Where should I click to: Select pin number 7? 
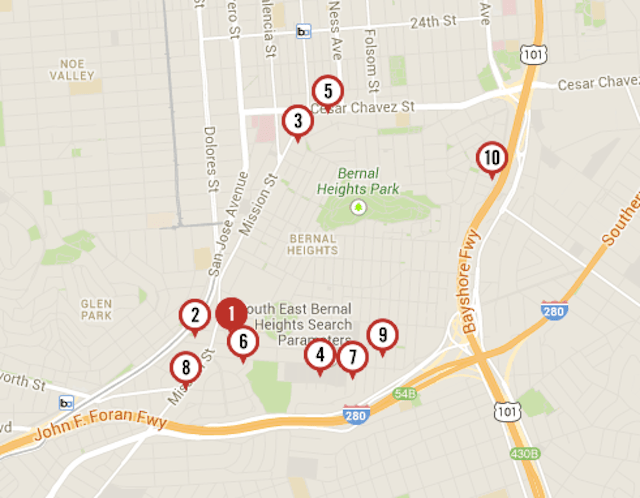[352, 355]
